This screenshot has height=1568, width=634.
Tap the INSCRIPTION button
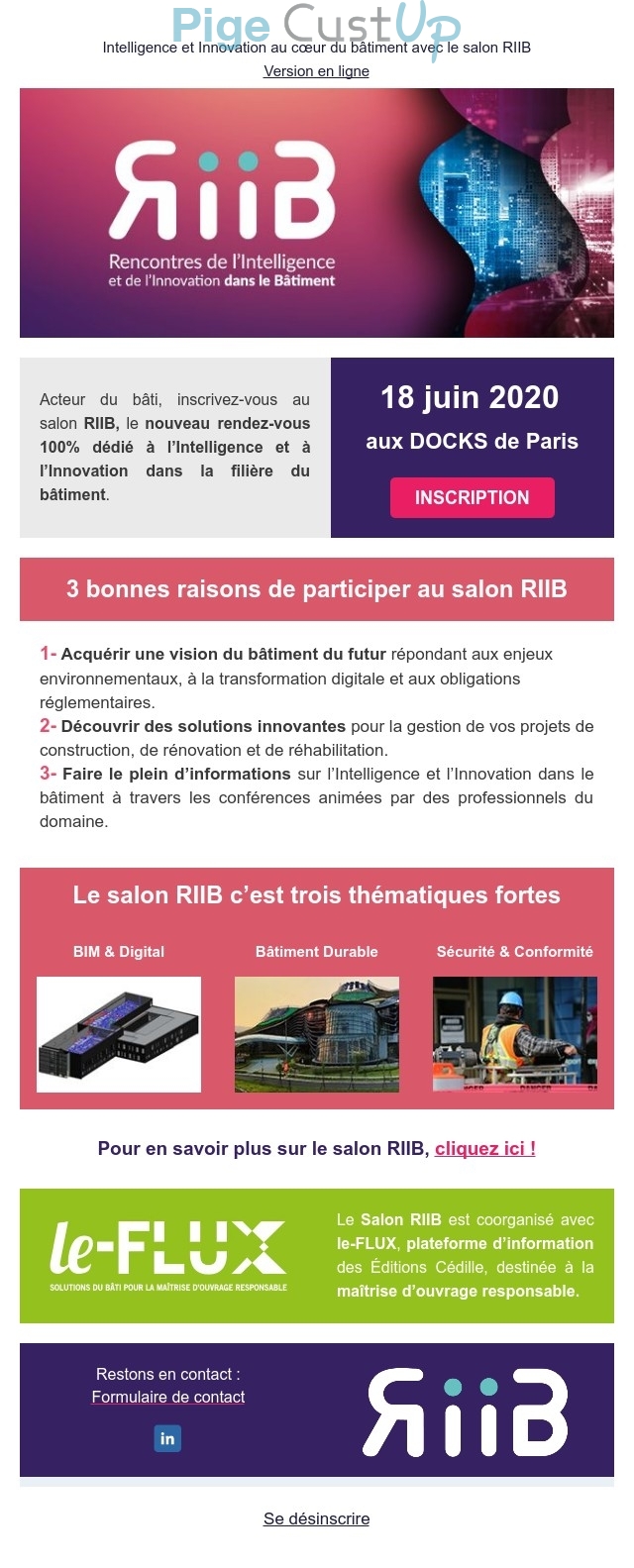(472, 497)
